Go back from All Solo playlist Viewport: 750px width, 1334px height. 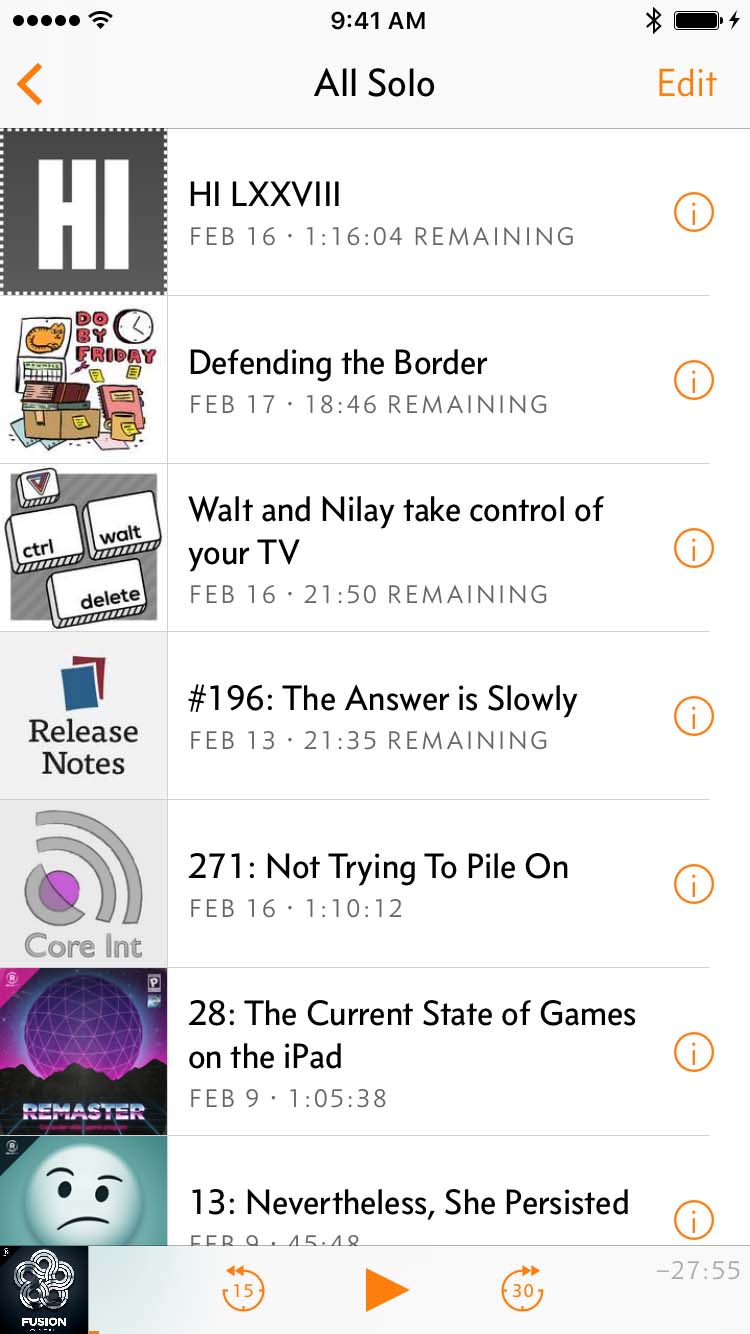tap(31, 84)
